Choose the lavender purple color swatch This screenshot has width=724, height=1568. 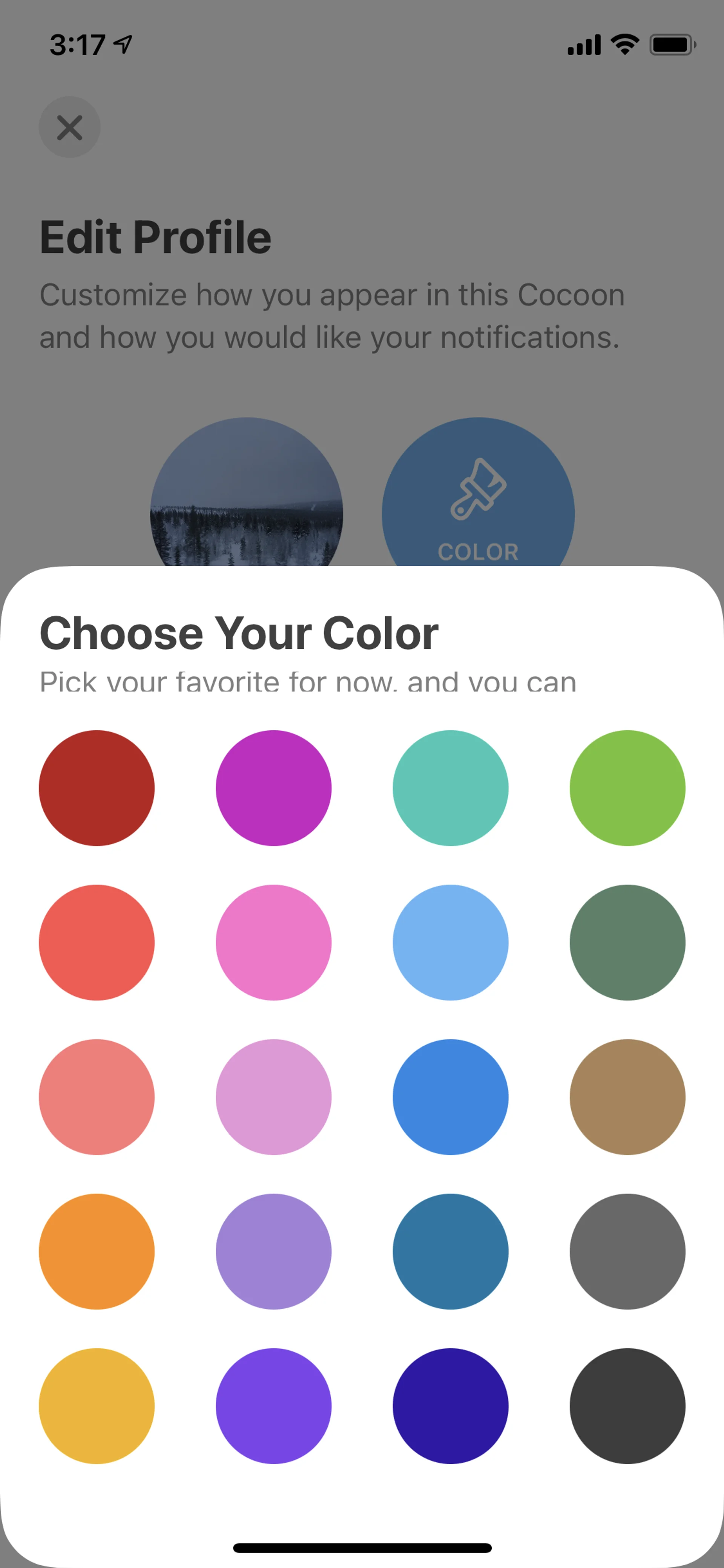click(274, 1252)
